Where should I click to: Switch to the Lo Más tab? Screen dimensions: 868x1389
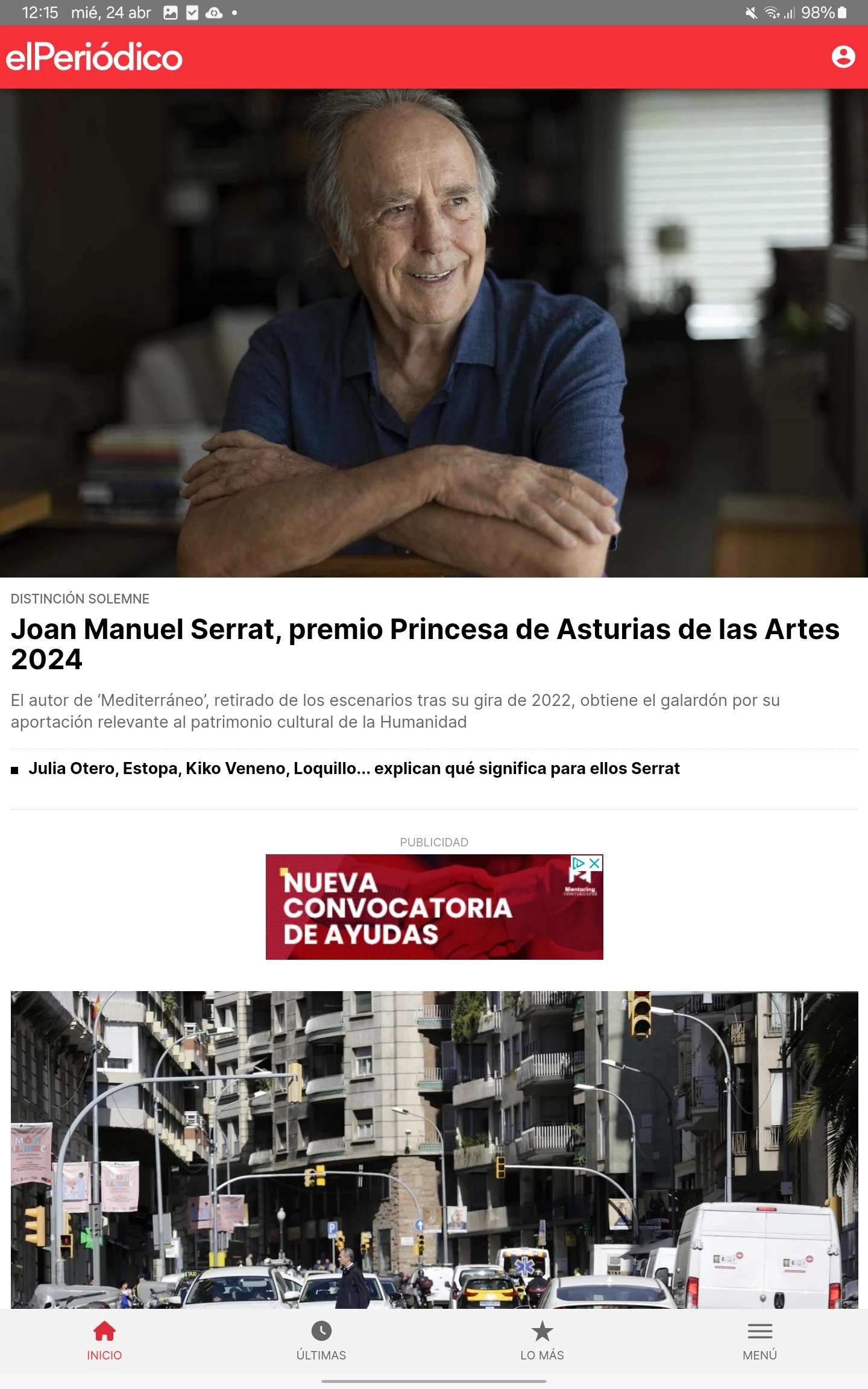tap(542, 1341)
